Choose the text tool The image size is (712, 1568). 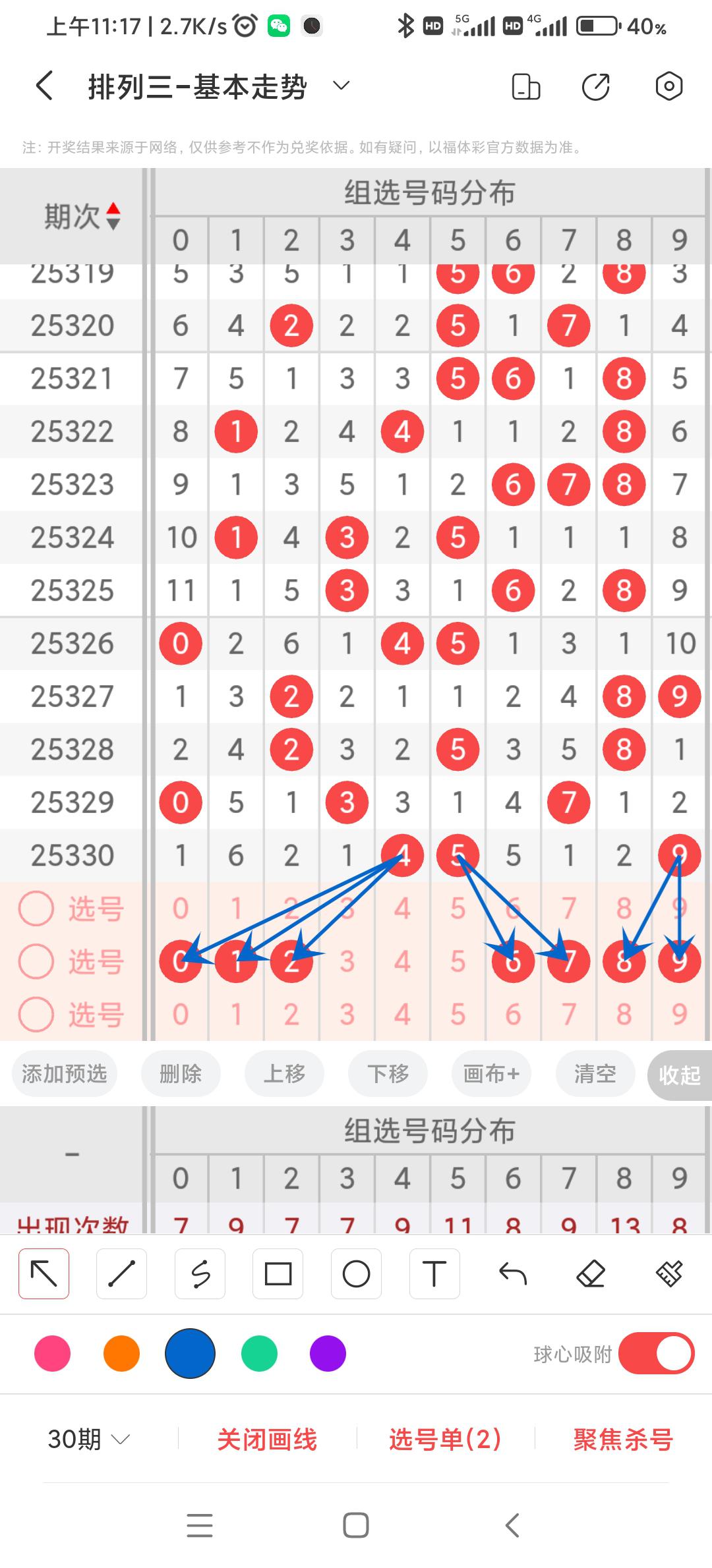[434, 1274]
